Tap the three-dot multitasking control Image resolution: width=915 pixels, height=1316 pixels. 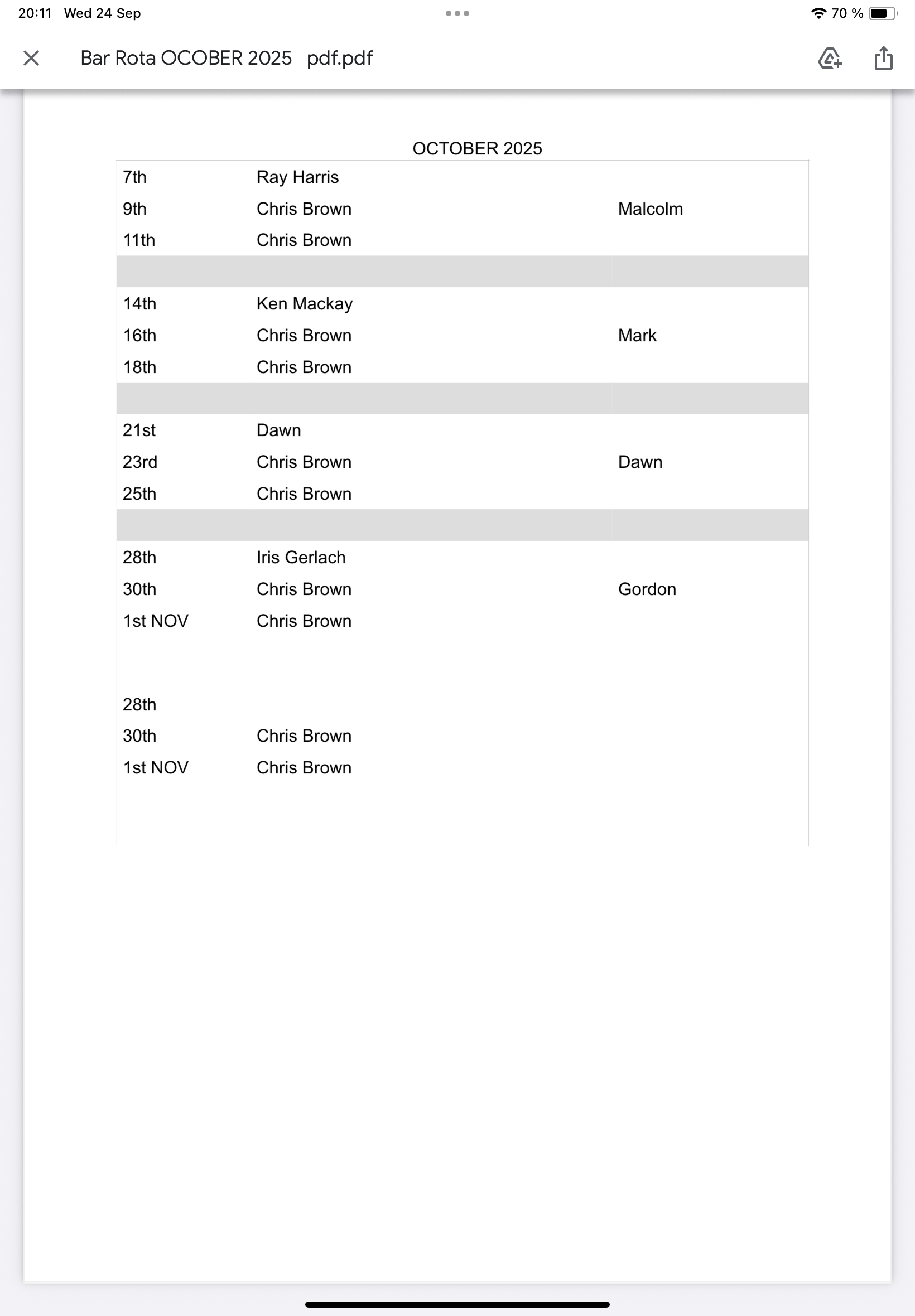point(457,13)
